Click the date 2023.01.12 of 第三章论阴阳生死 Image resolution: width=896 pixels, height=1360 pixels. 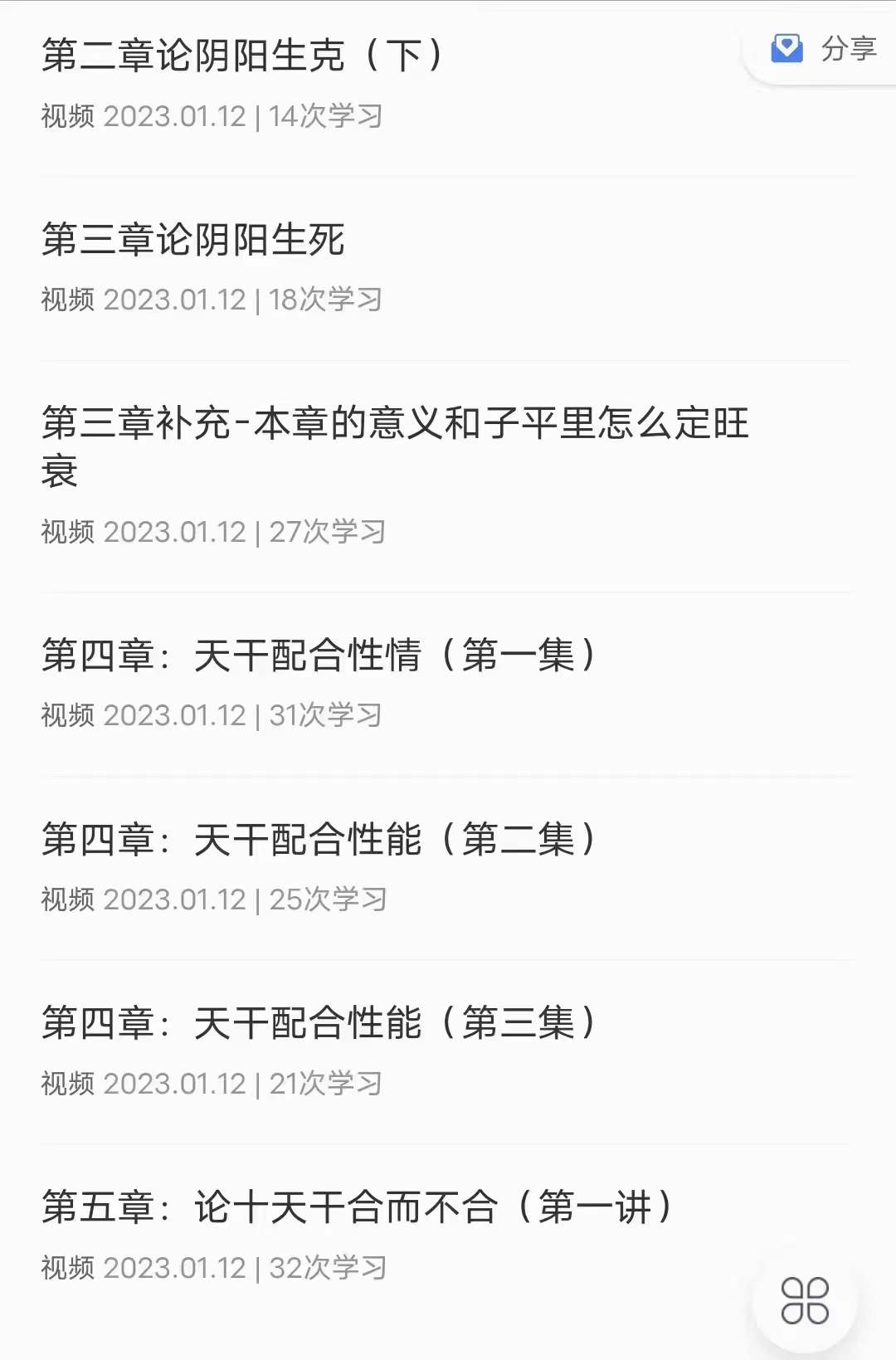coord(177,300)
